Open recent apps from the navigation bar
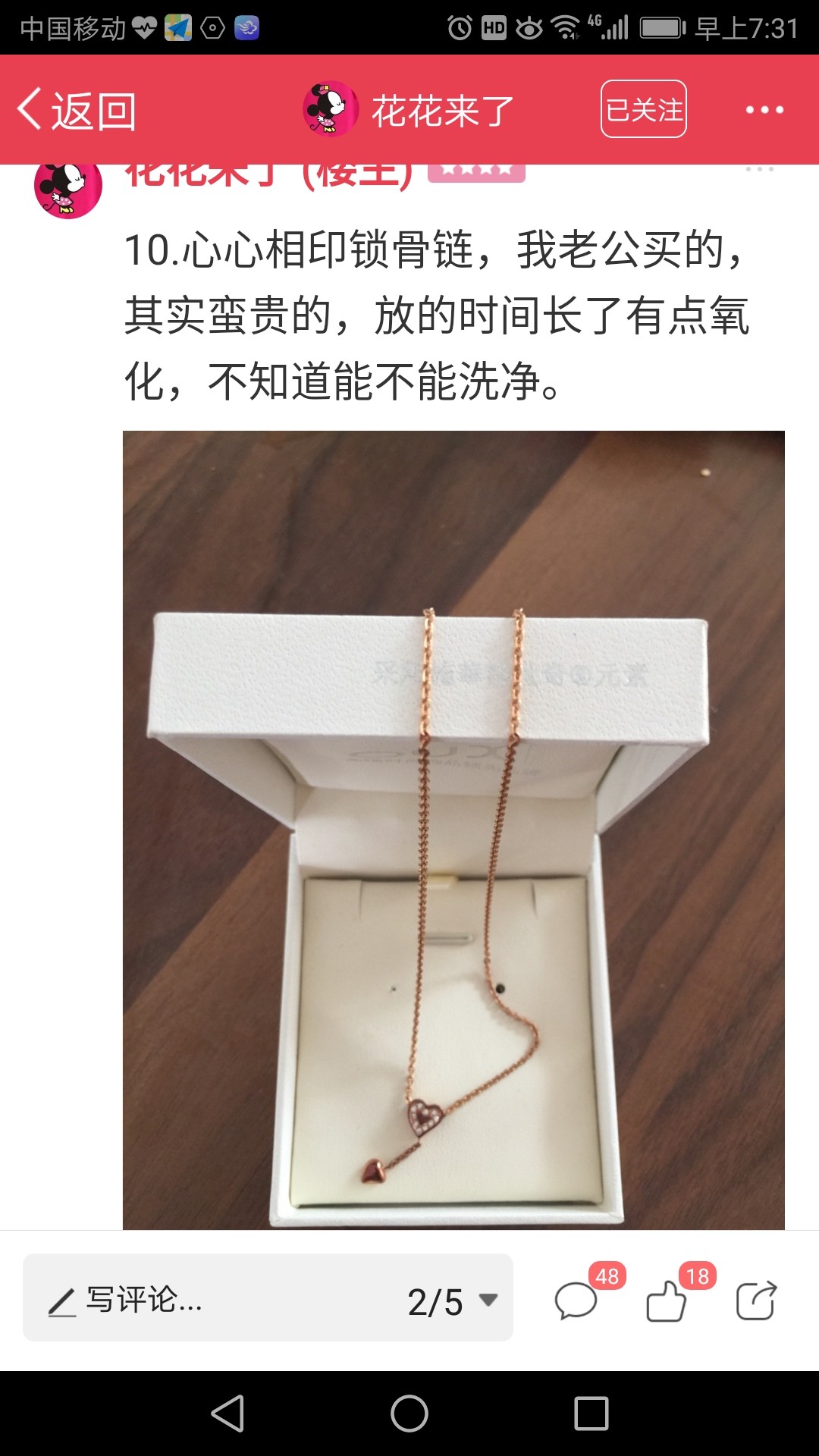Image resolution: width=819 pixels, height=1456 pixels. (591, 1414)
